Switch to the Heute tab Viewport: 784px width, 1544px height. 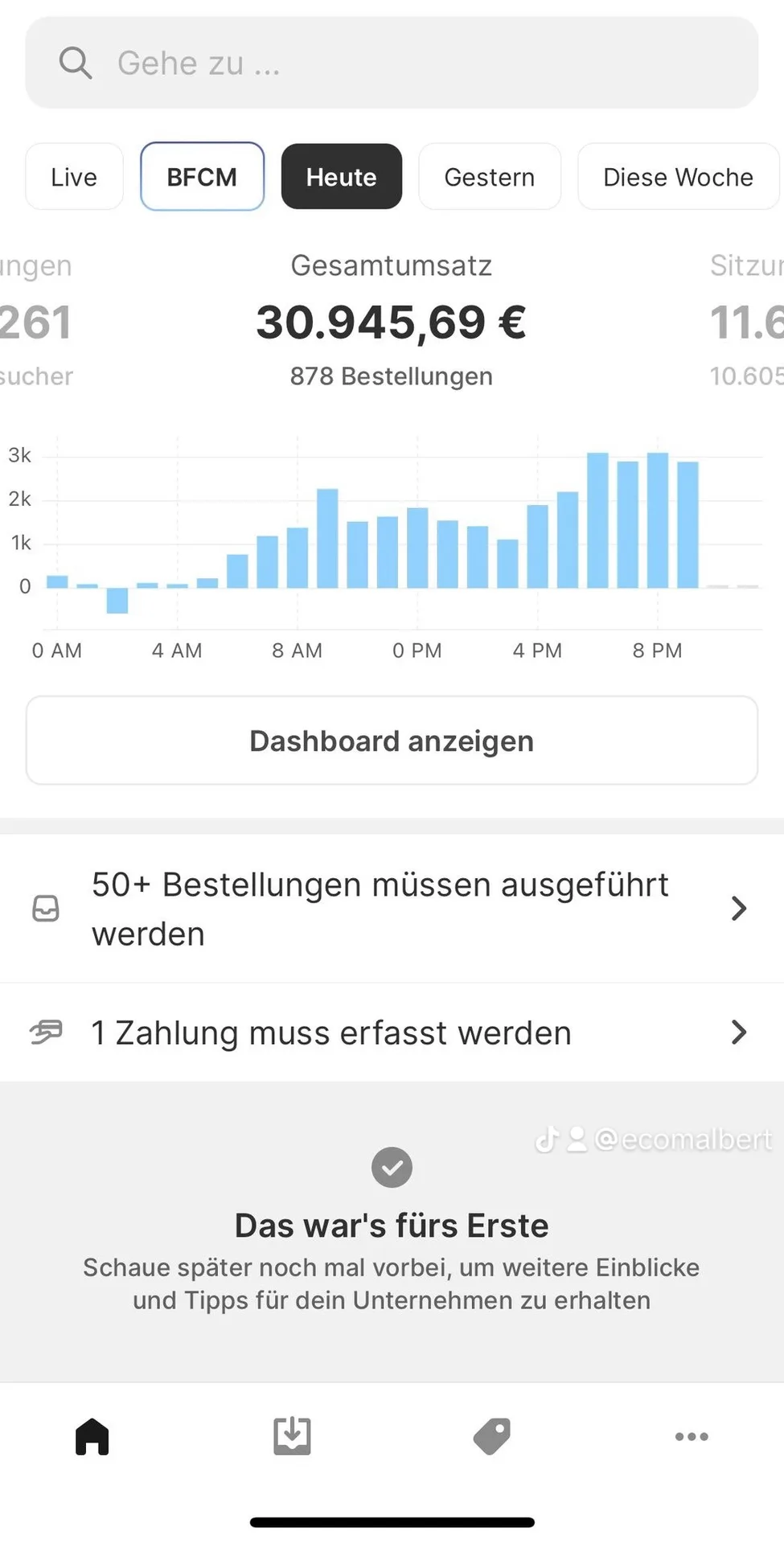341,176
